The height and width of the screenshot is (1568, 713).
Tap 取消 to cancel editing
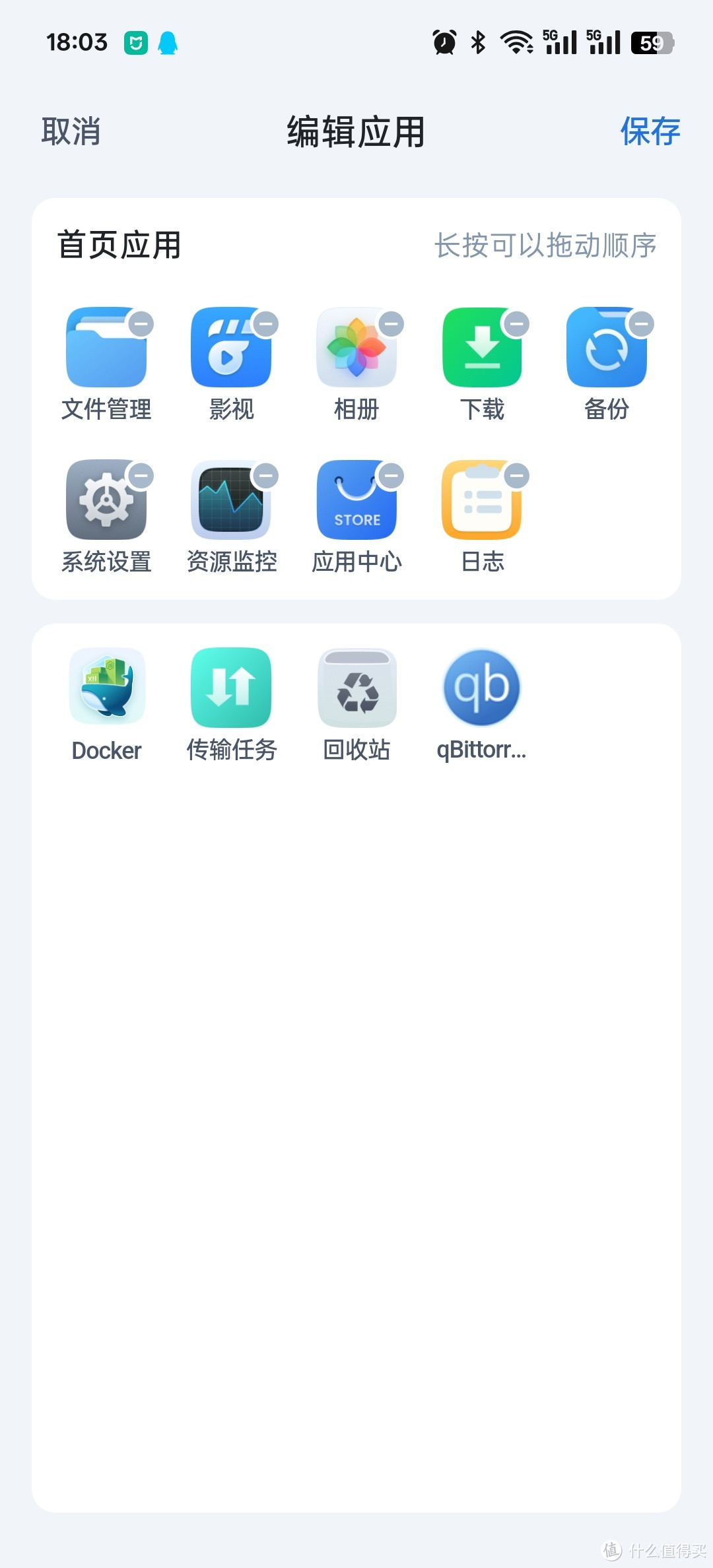coord(71,131)
